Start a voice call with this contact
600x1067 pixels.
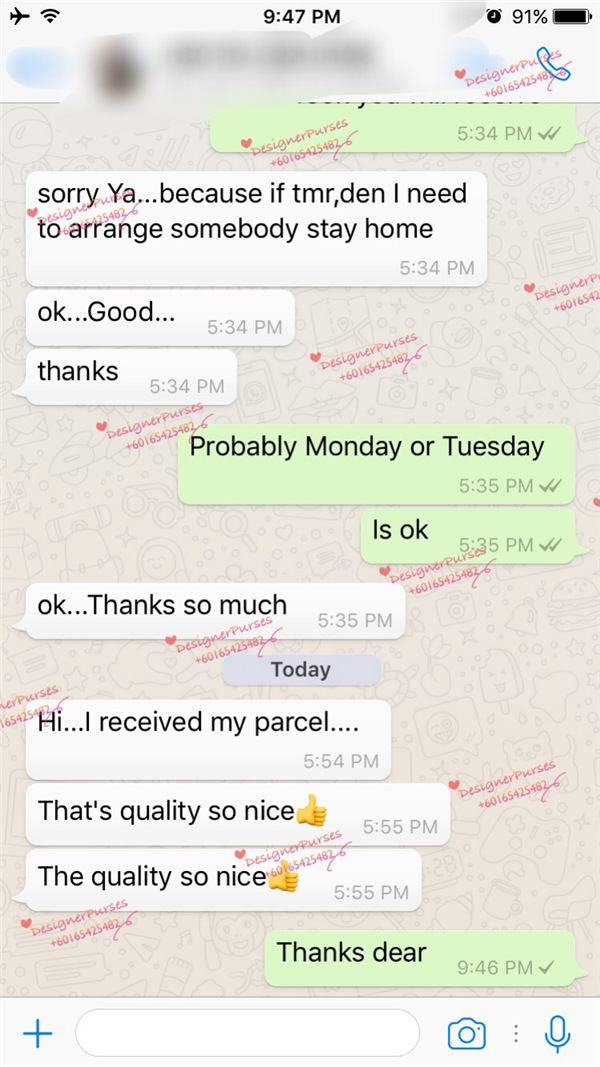551,62
